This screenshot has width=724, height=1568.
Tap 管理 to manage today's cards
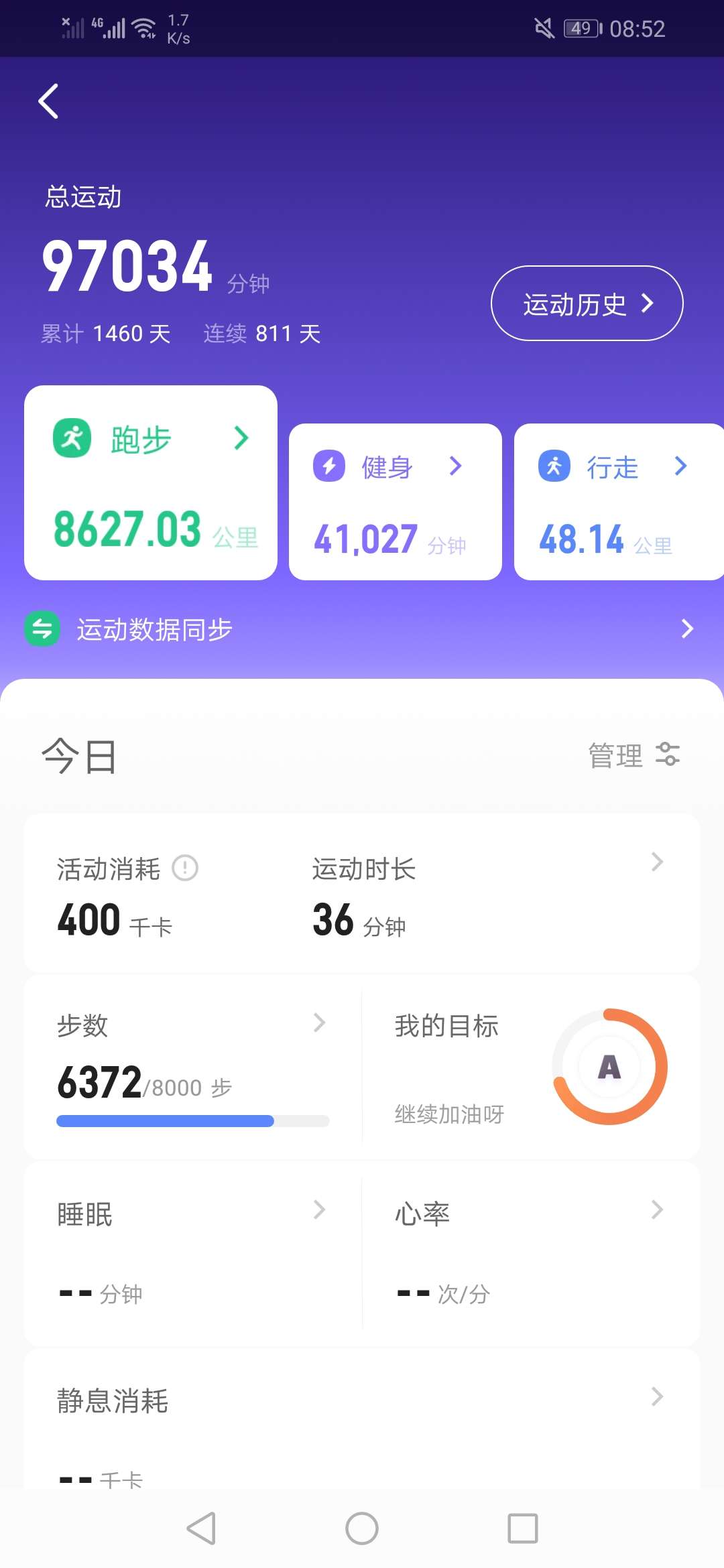point(633,755)
